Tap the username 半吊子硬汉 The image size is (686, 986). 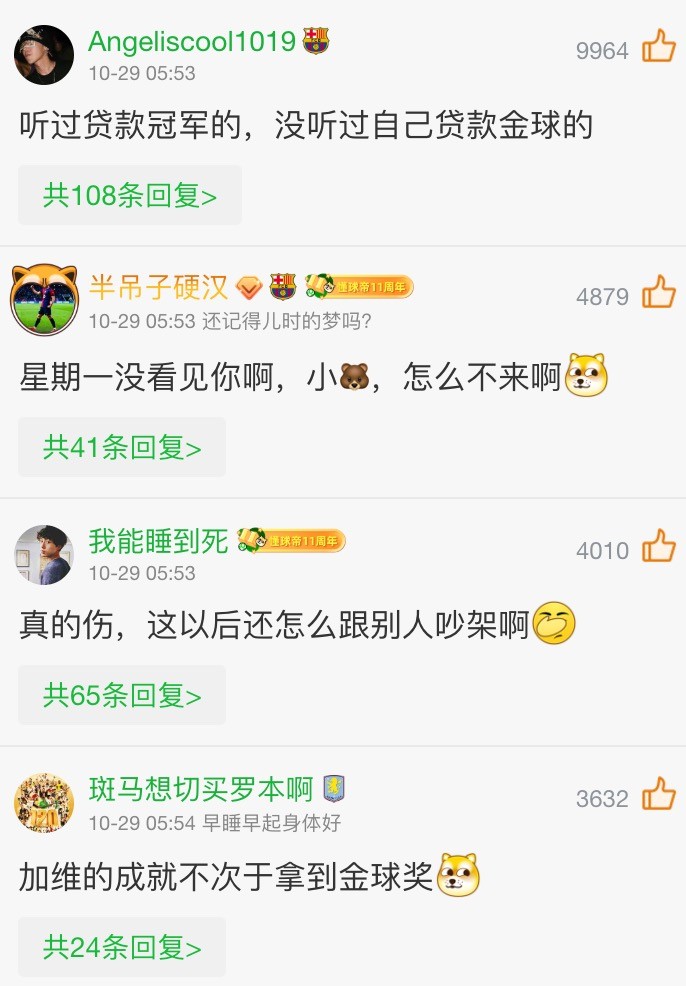click(x=159, y=288)
